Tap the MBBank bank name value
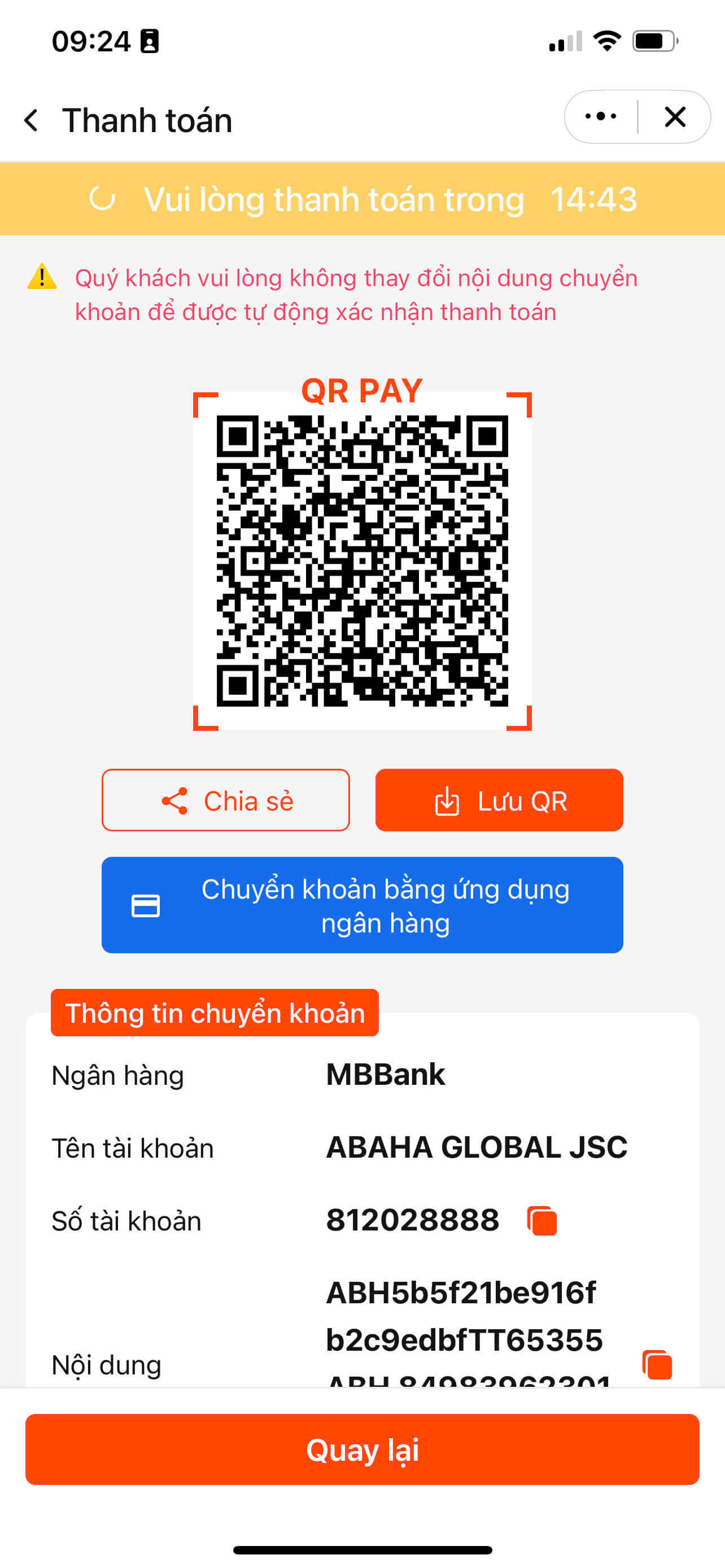 click(385, 1074)
